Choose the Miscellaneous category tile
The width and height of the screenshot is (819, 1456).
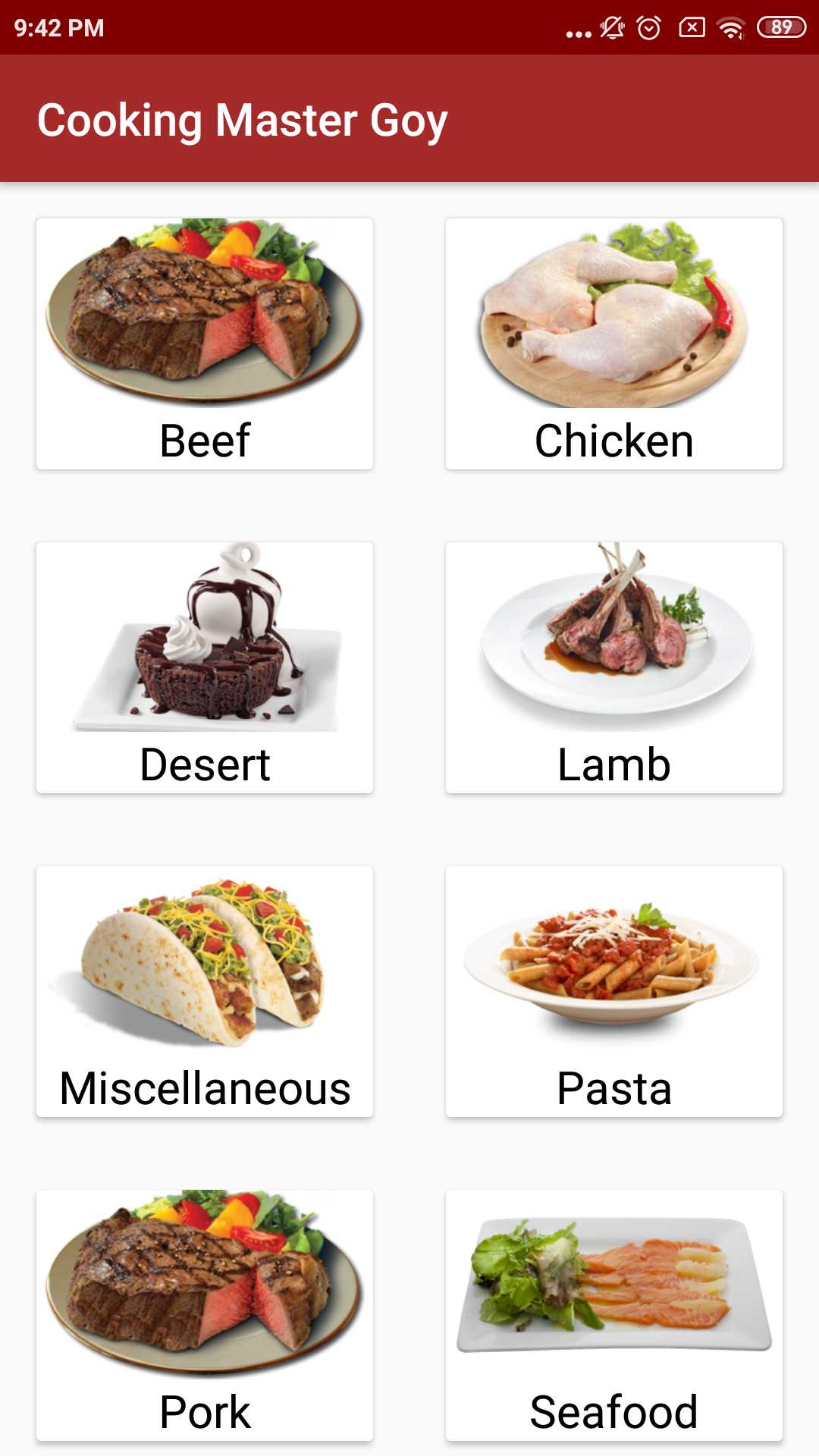click(x=205, y=991)
